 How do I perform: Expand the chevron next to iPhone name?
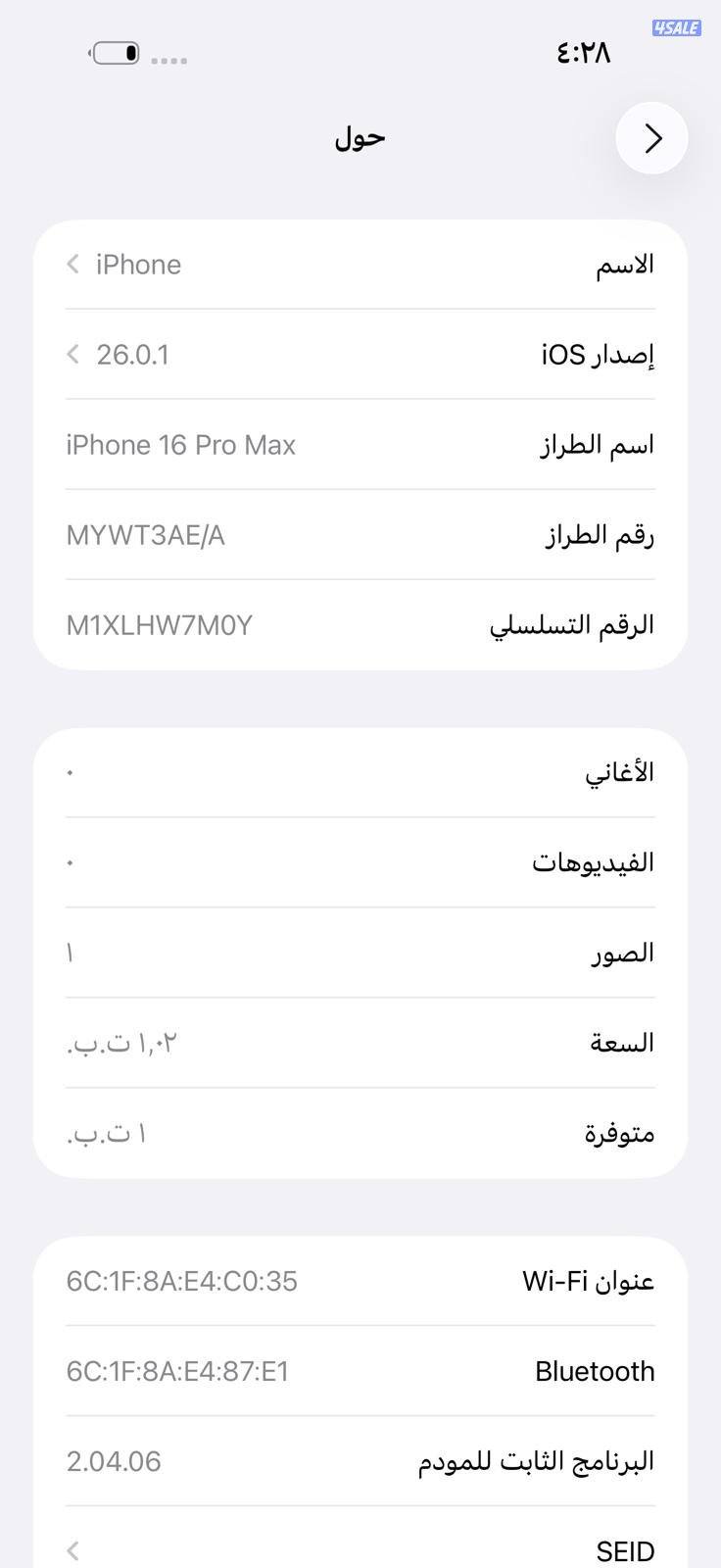[72, 264]
